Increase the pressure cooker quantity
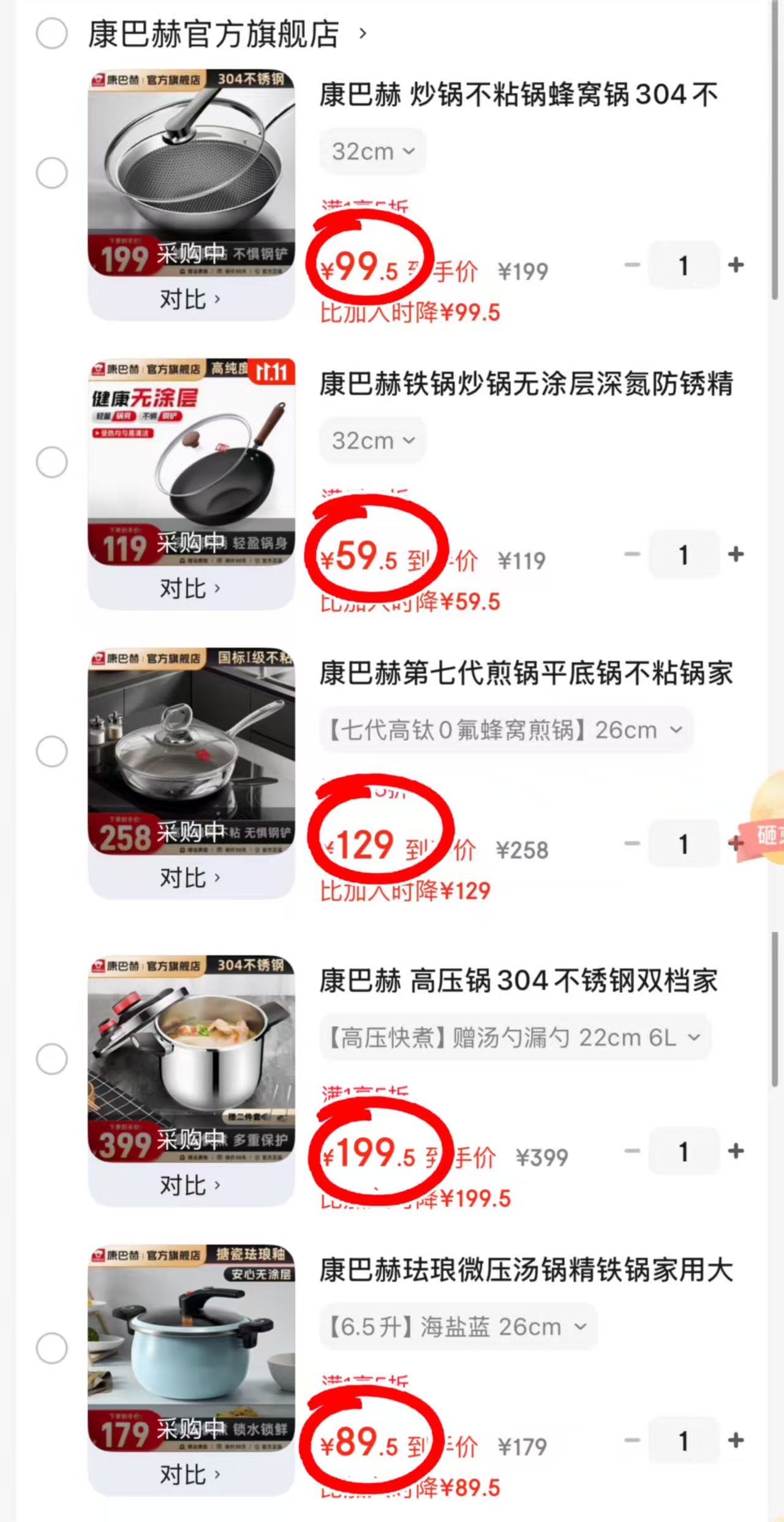This screenshot has height=1522, width=784. coord(735,1152)
